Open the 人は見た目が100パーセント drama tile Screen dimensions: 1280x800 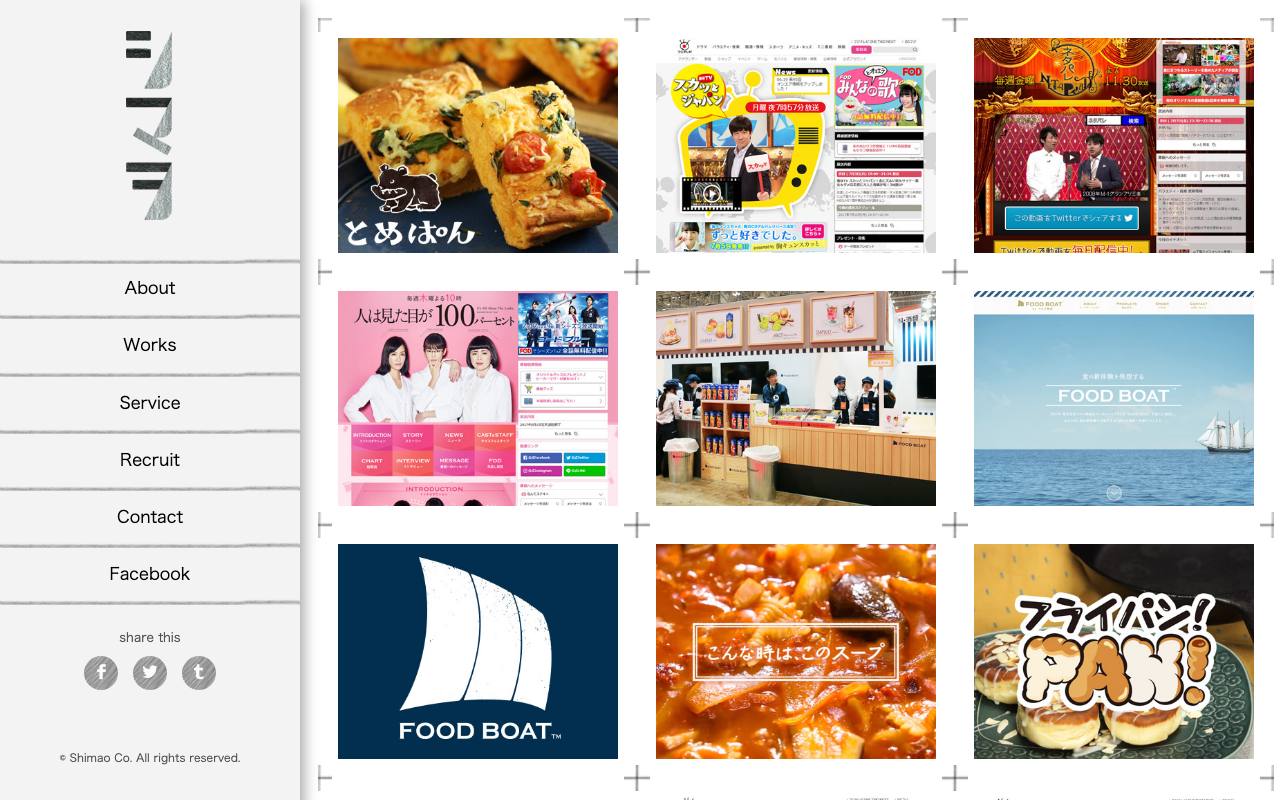coord(478,399)
